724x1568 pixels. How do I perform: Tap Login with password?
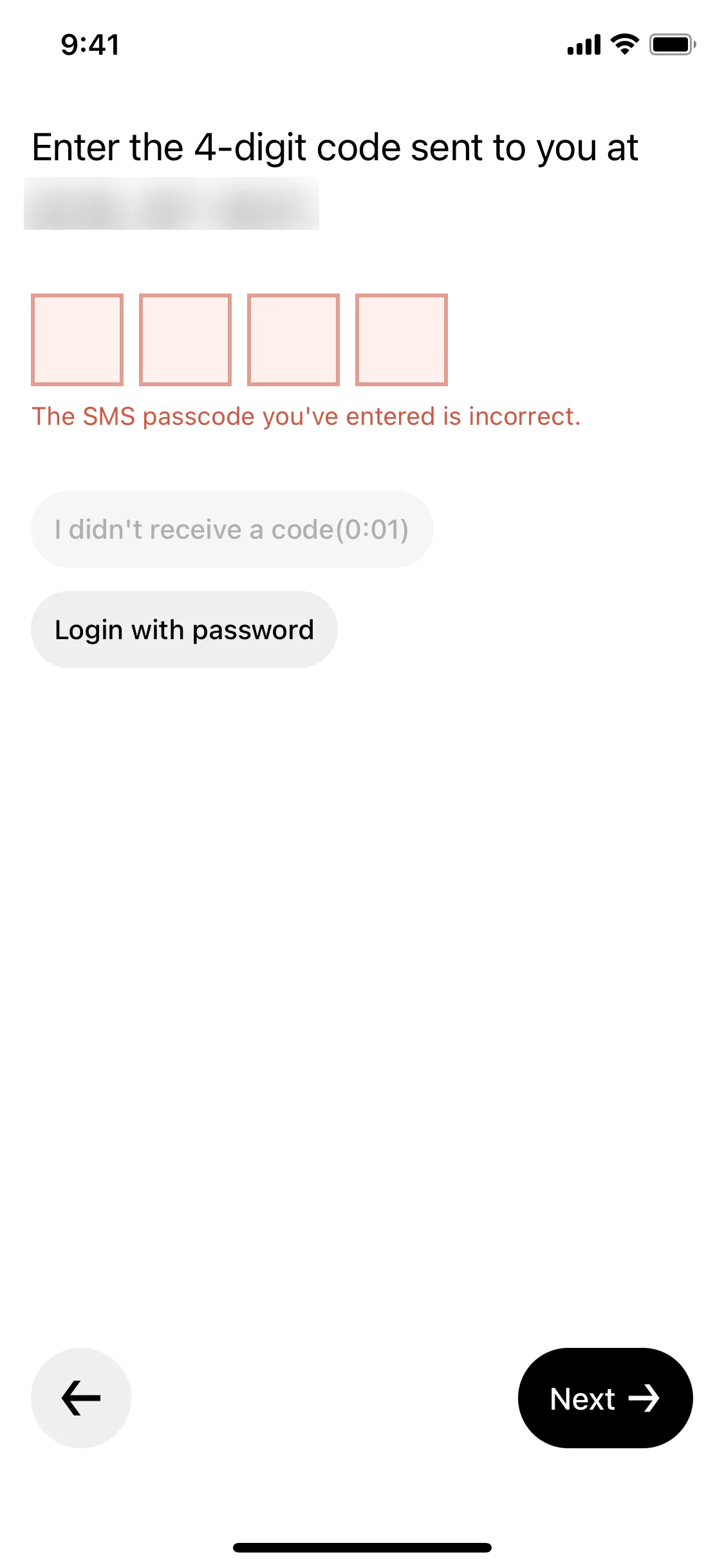(183, 629)
